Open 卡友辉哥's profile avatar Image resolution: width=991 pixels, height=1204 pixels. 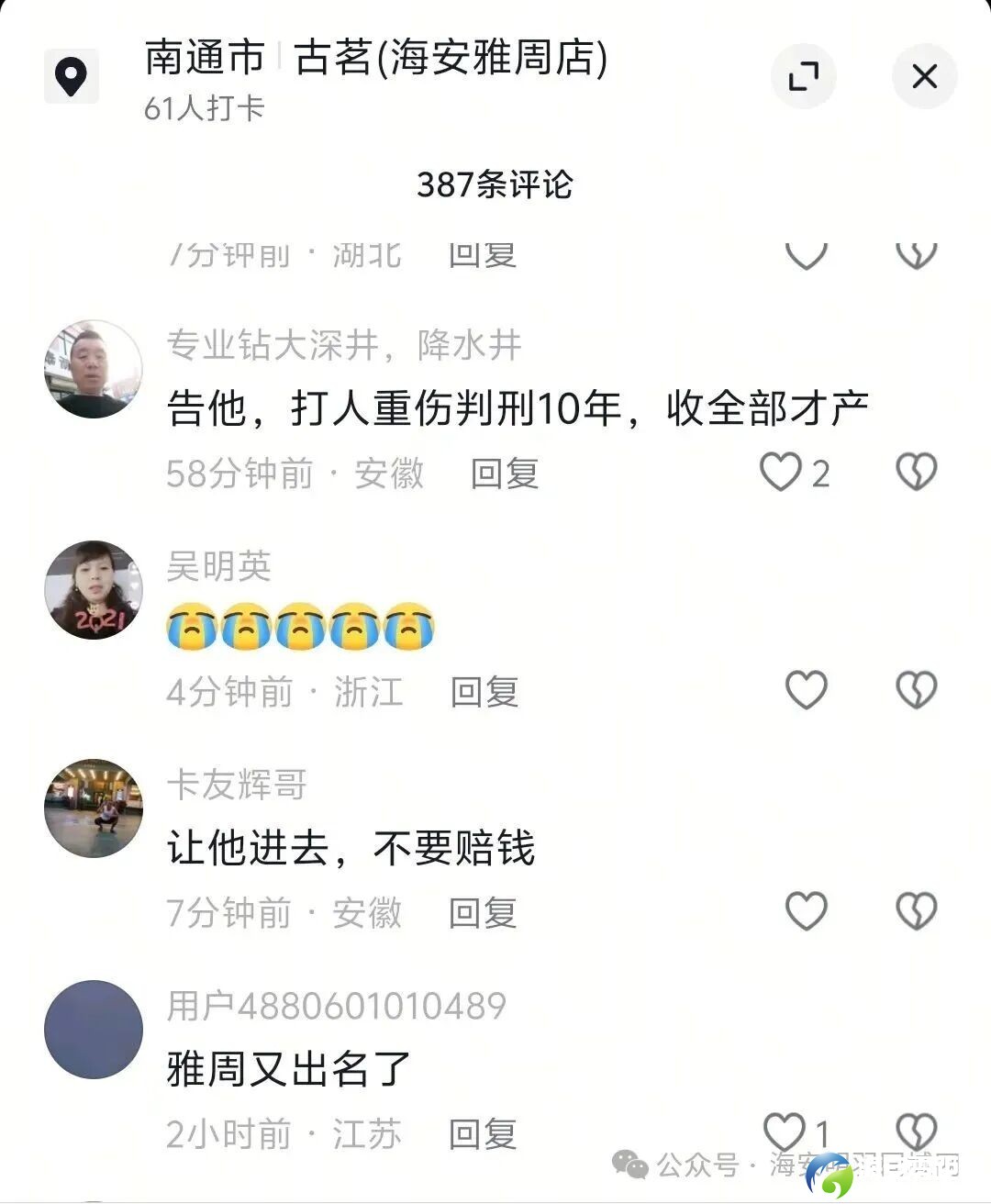(x=94, y=808)
